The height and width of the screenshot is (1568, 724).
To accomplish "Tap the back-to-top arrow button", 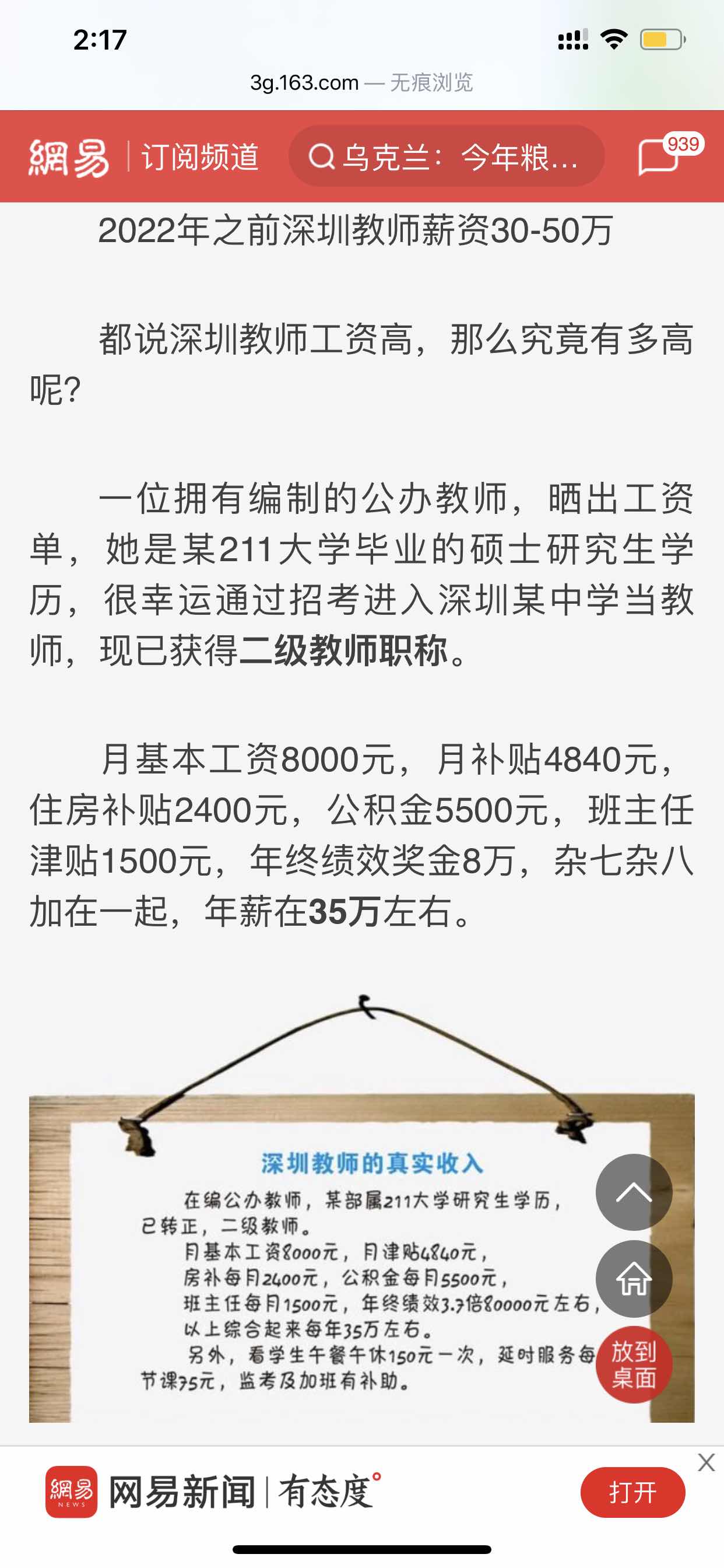I will coord(633,1192).
